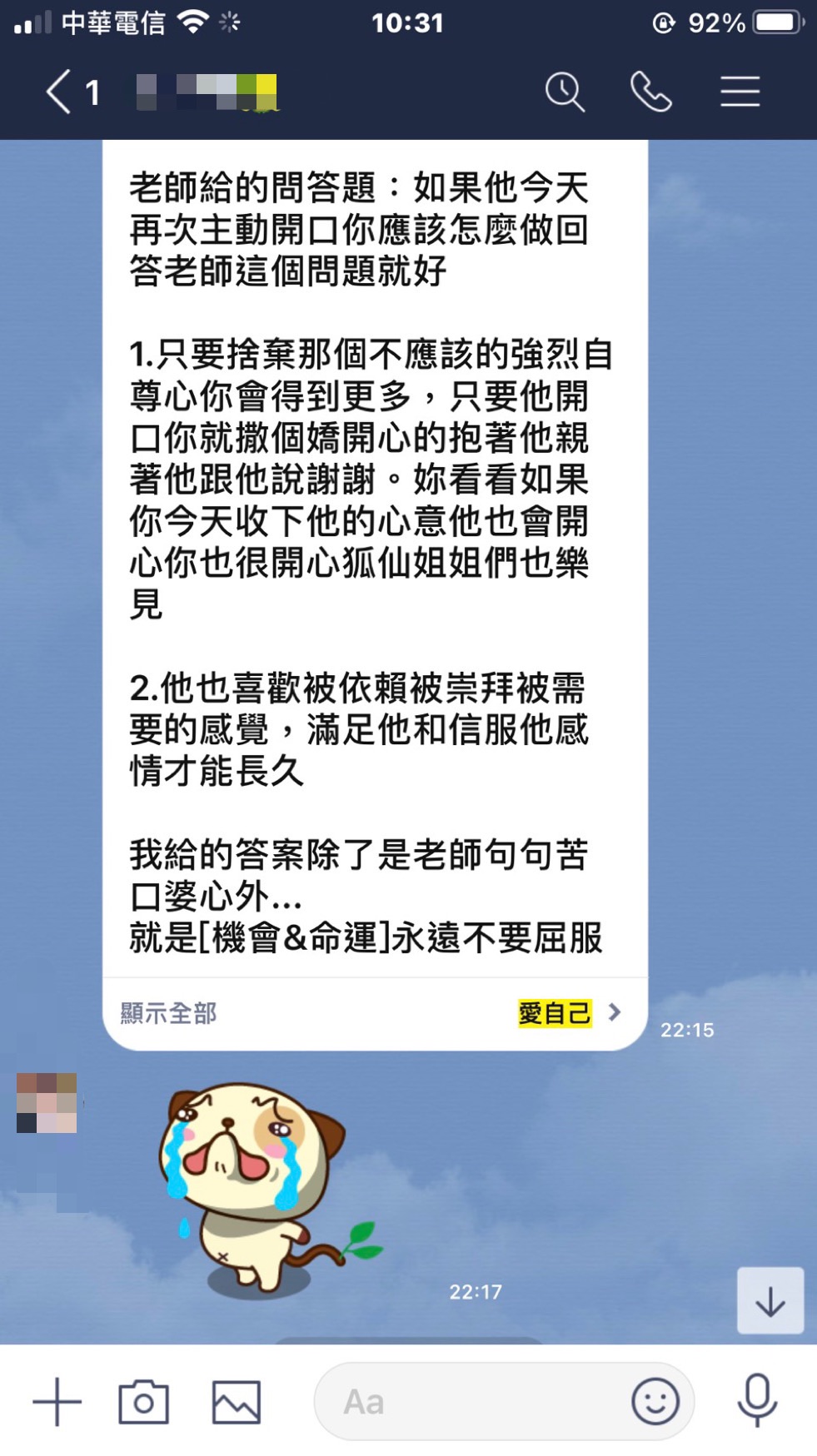
Task: Open the camera to take a photo
Action: pyautogui.click(x=143, y=1402)
